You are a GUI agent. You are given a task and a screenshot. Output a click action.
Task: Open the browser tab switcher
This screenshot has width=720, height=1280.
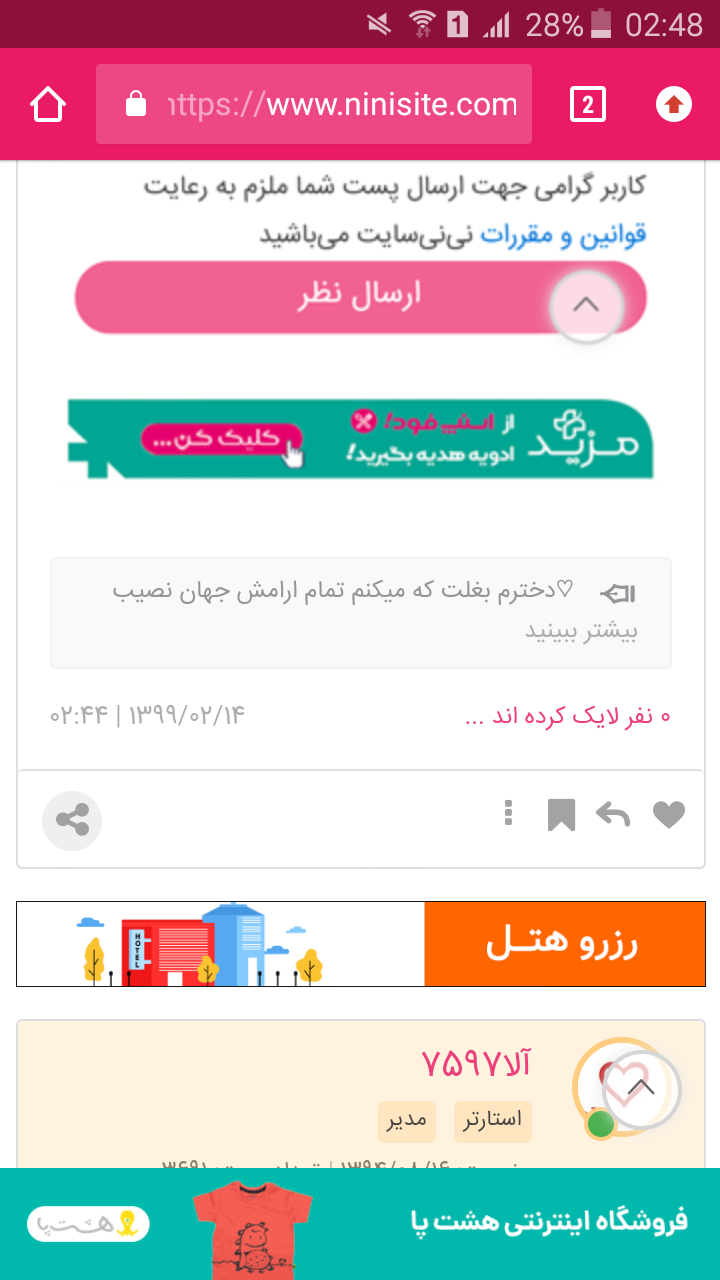click(587, 104)
